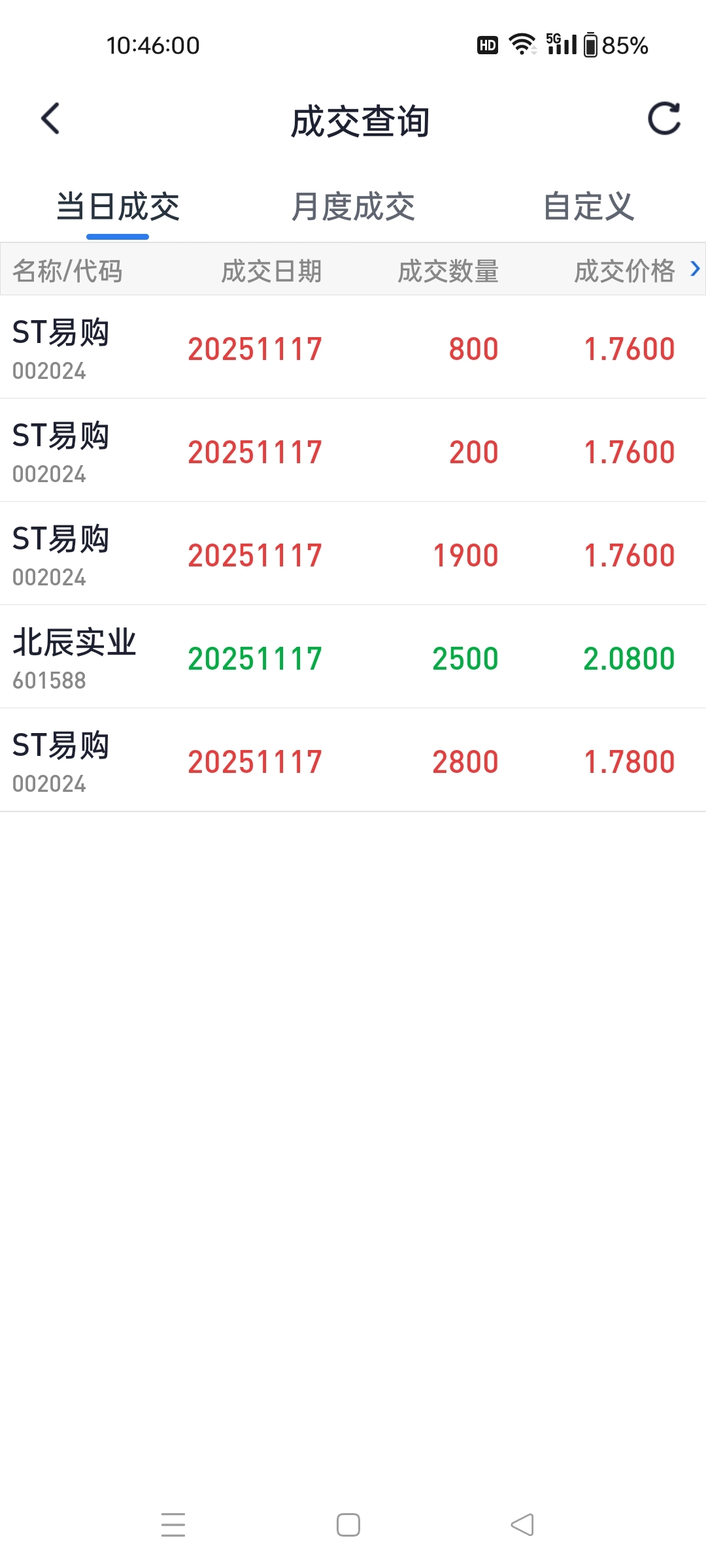The width and height of the screenshot is (706, 1568).
Task: Open the ST易购 trade with quantity 200
Action: pos(353,450)
